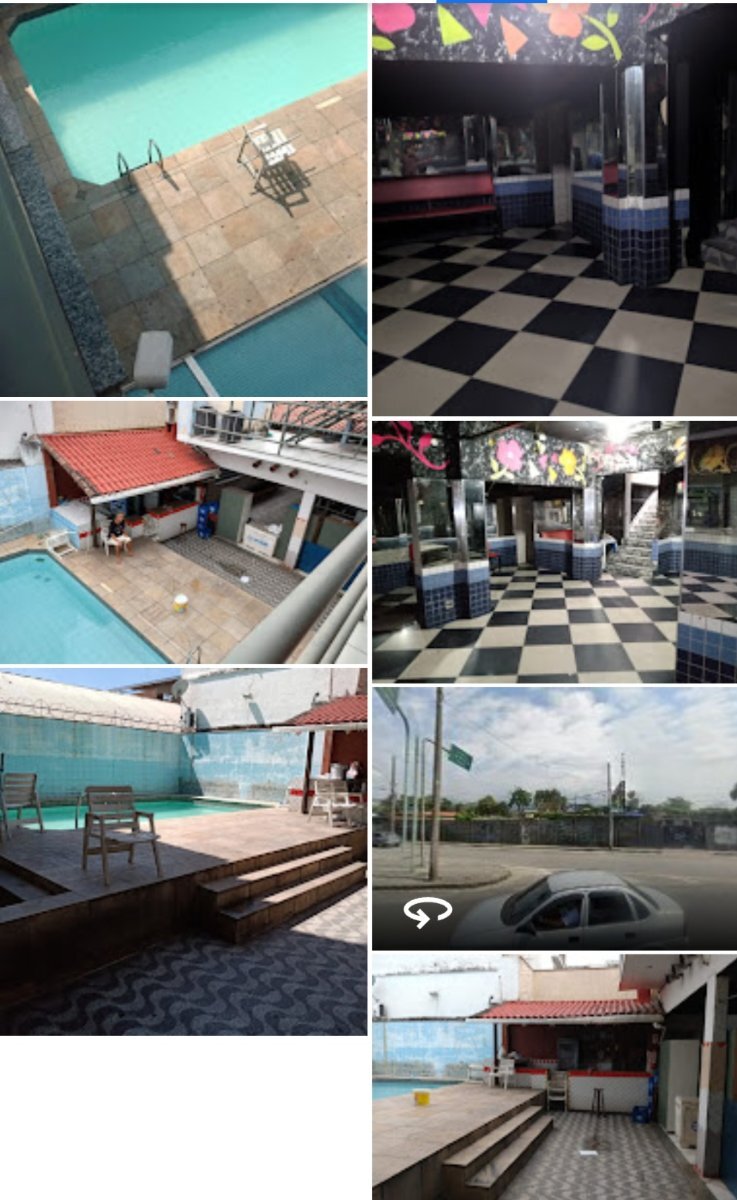The image size is (737, 1200).
Task: View the photo of pool and red-tiled bar
Action: [183, 532]
